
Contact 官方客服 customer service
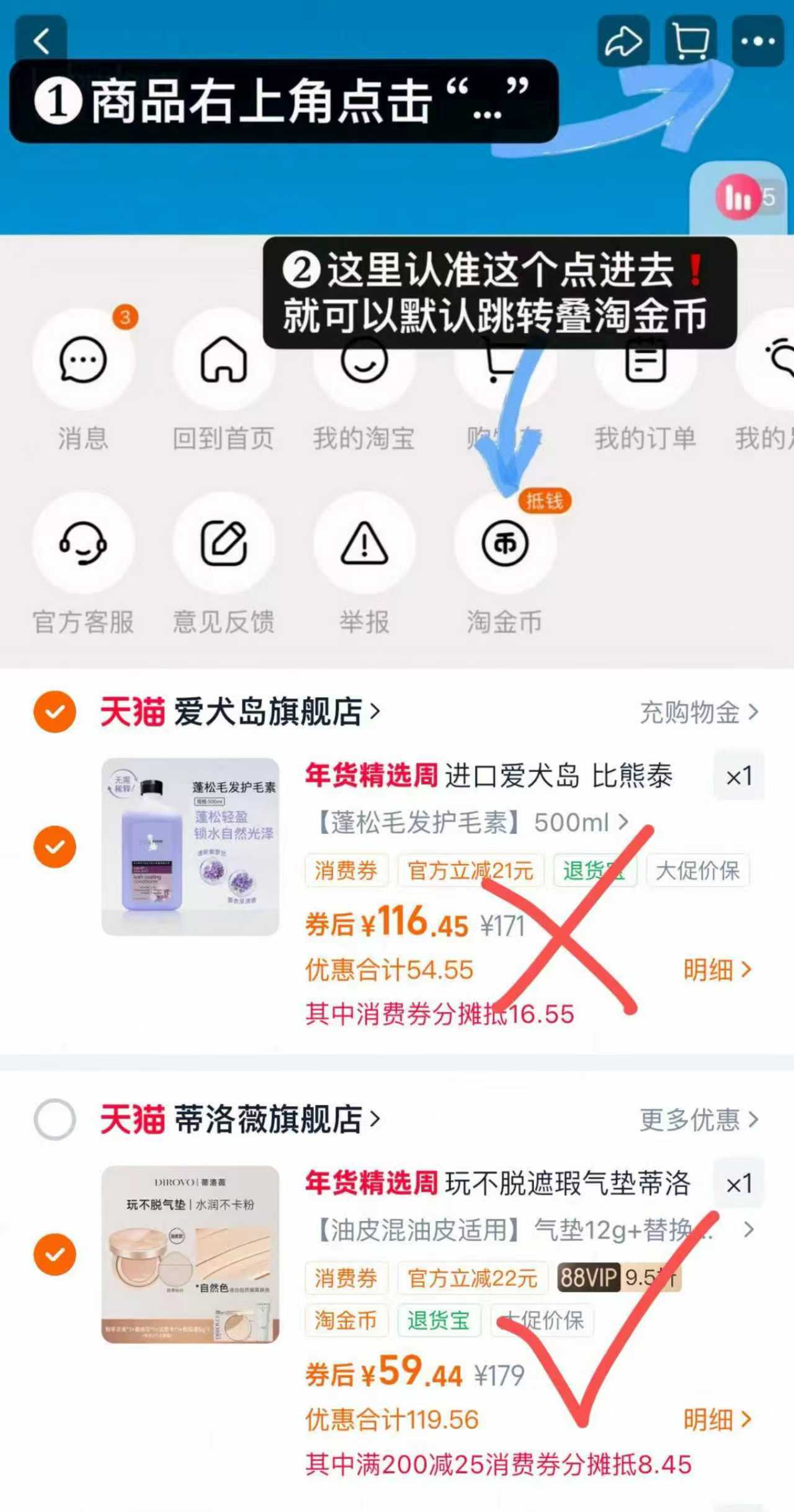[84, 543]
